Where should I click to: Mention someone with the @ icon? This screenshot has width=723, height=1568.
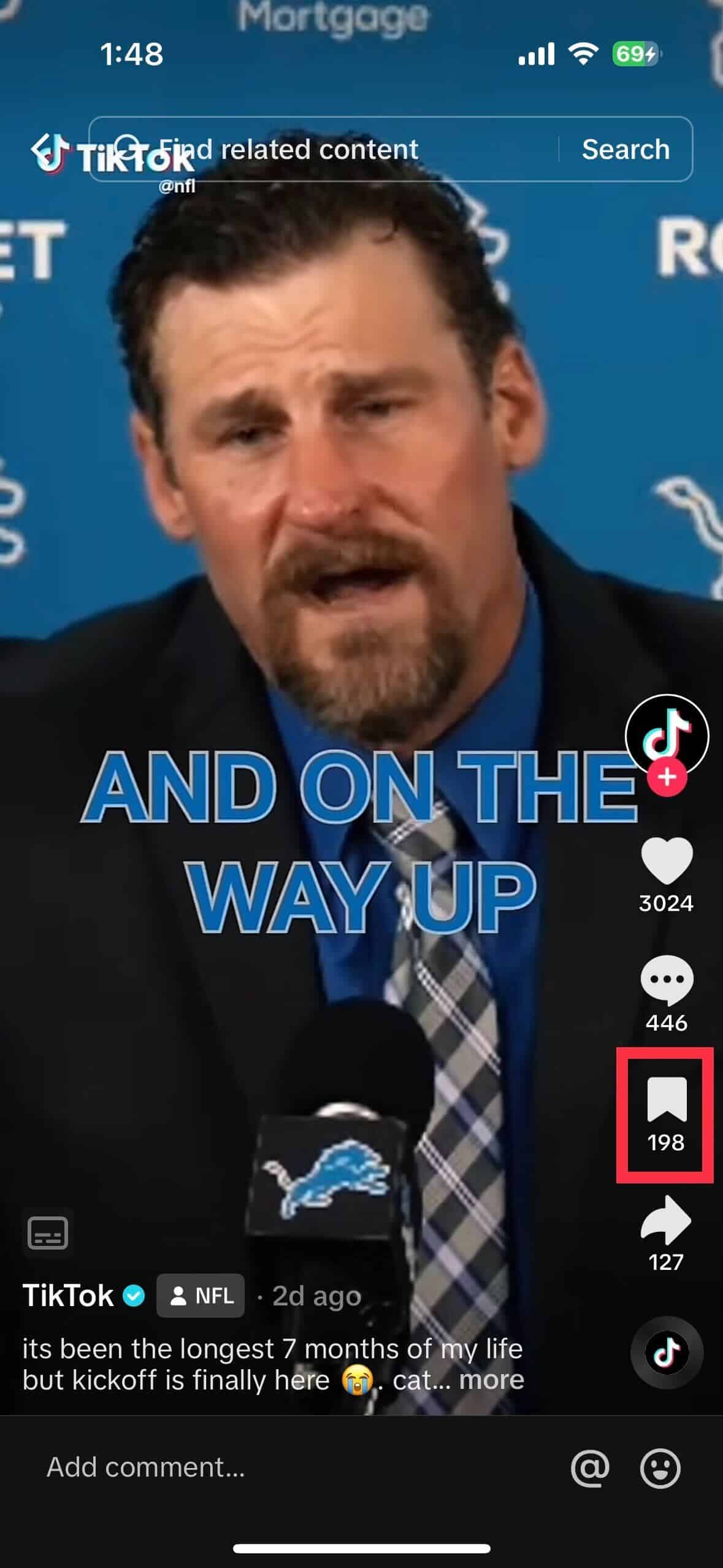(590, 1468)
